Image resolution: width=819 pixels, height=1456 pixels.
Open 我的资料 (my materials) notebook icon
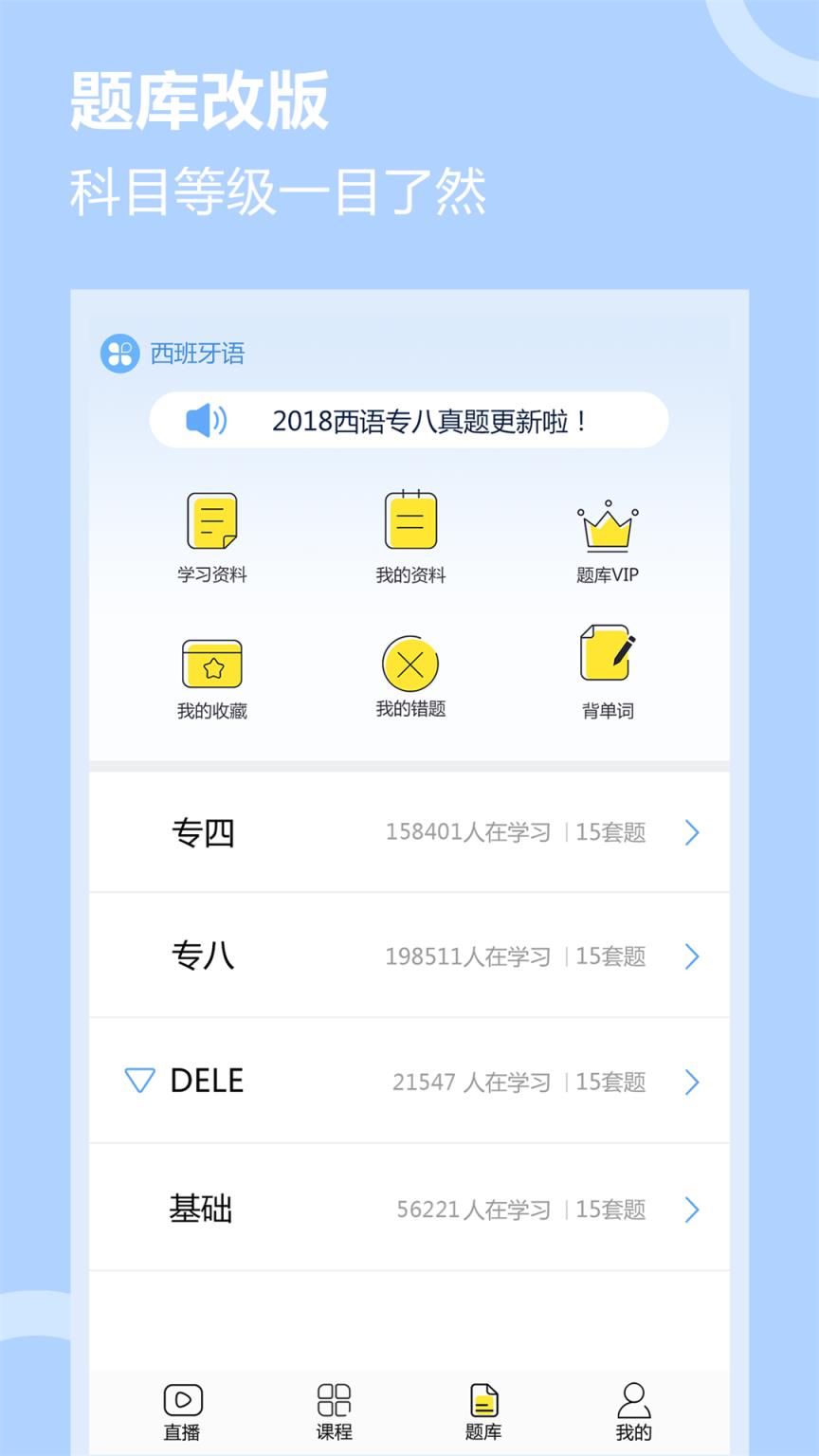[409, 520]
